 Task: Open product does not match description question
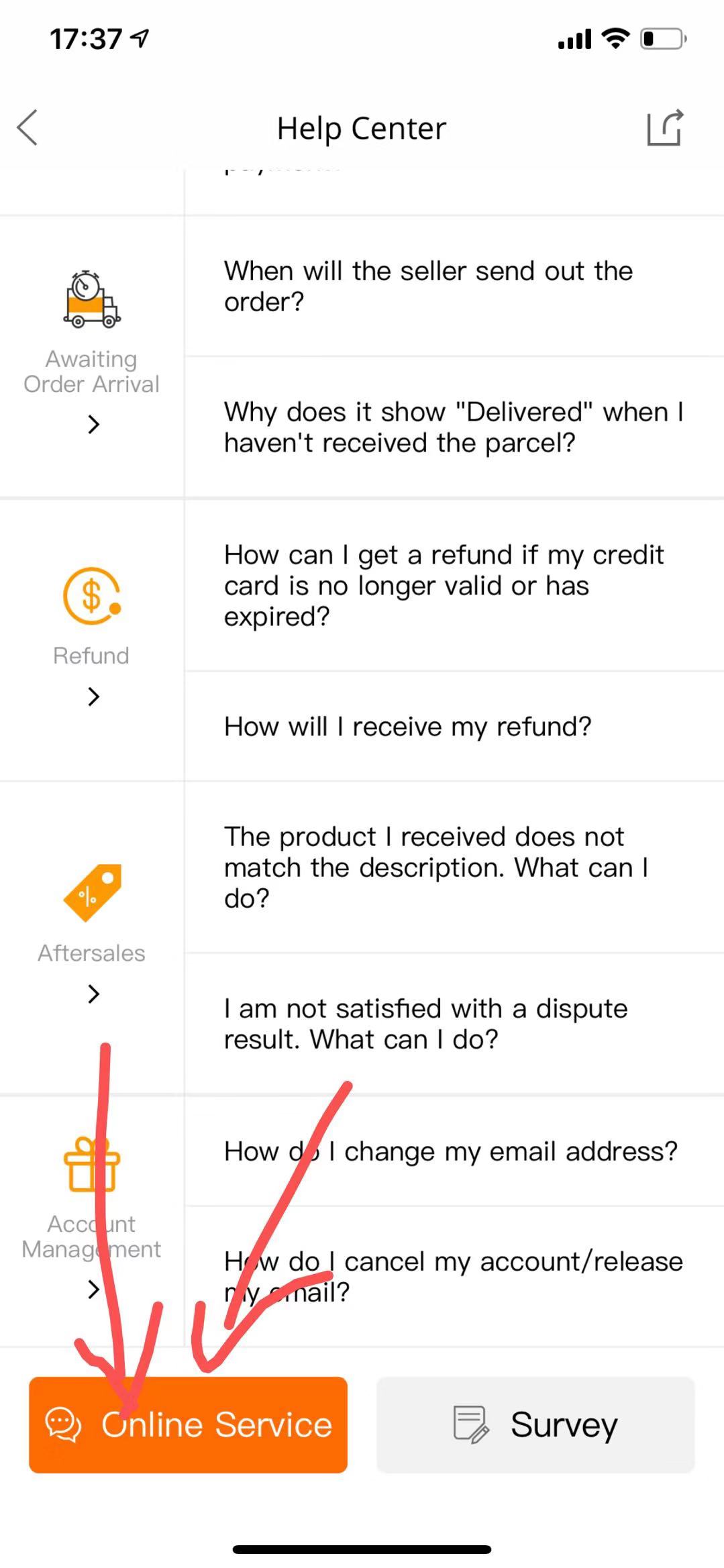pos(454,867)
